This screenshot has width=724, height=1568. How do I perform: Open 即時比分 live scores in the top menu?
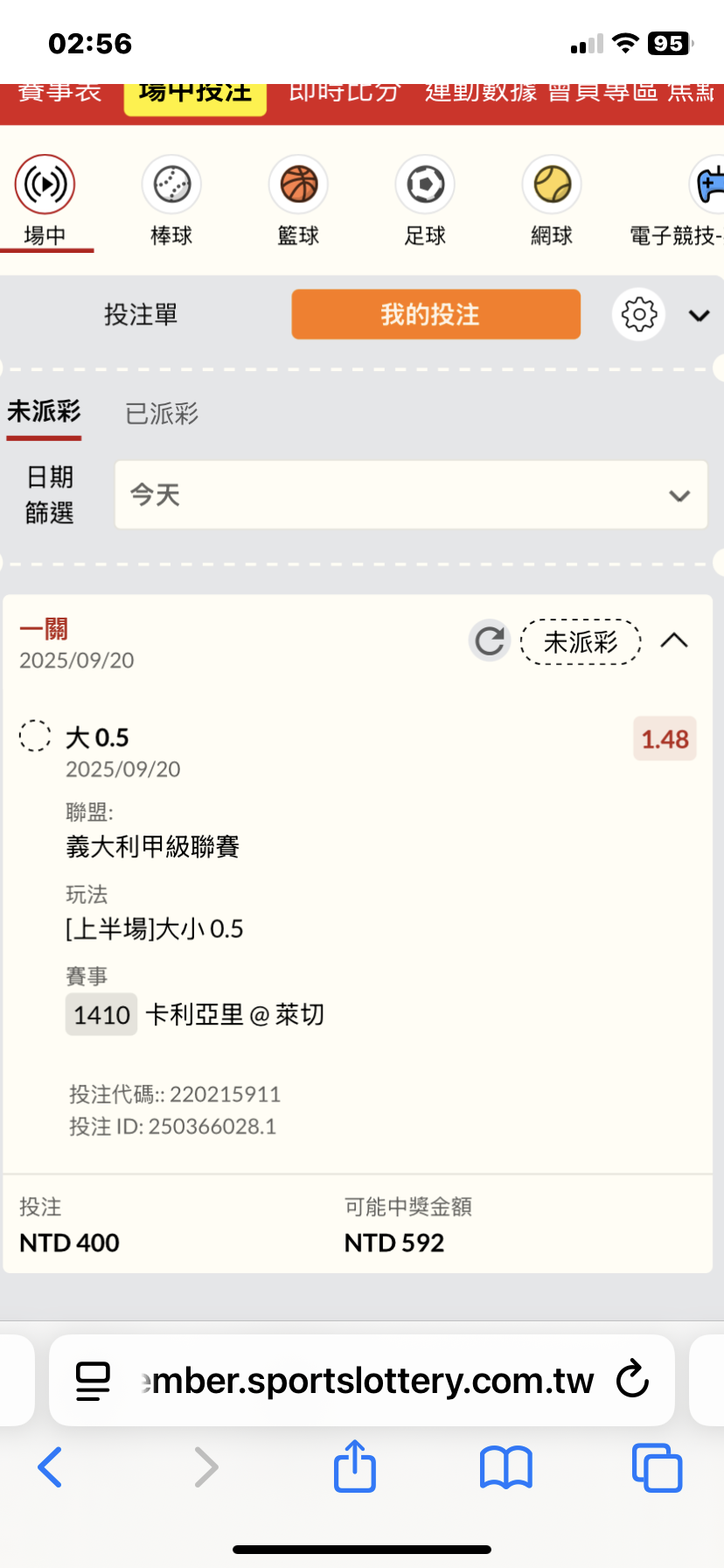coord(345,93)
